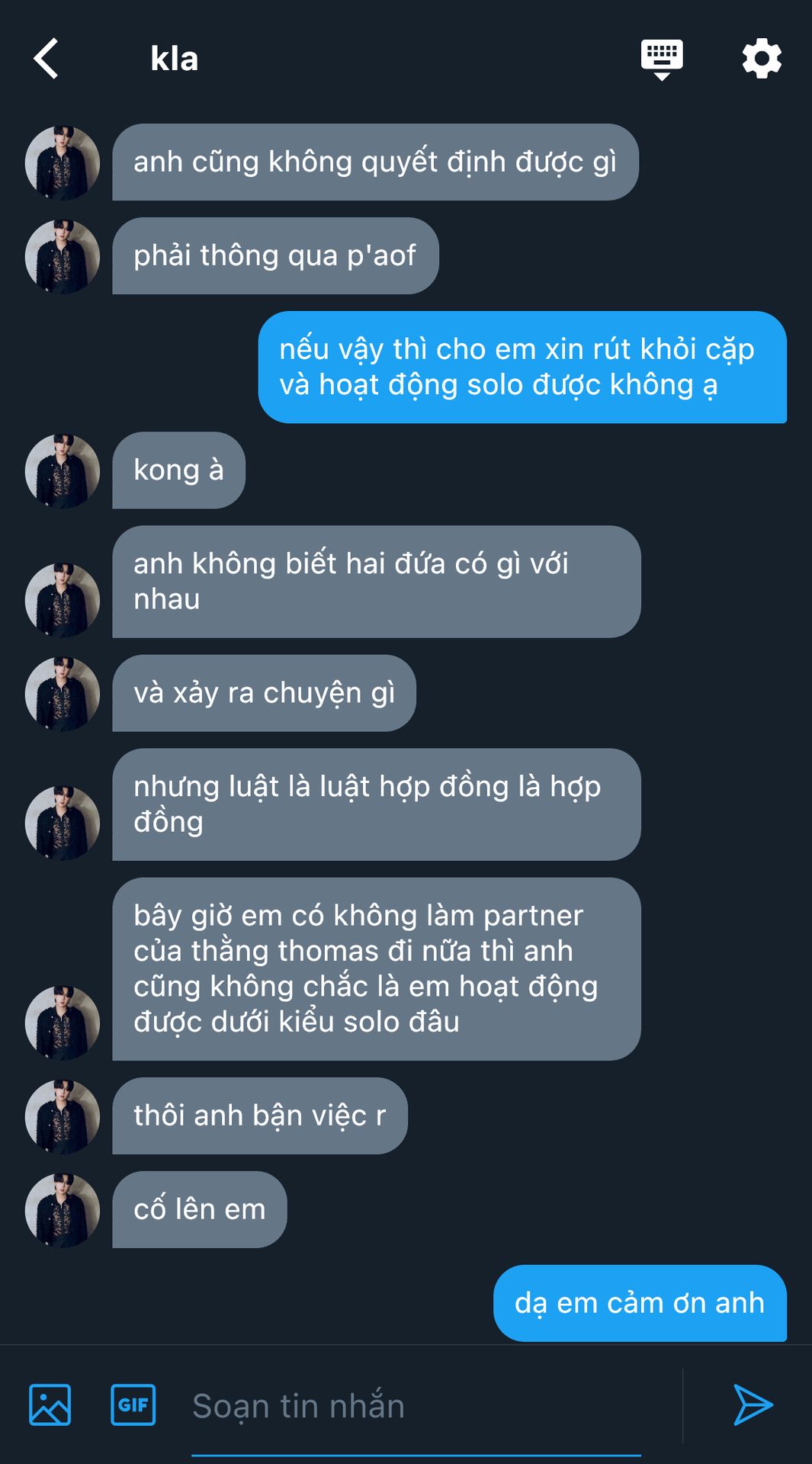Focus the 'Soạn tin nhắn' message field
The width and height of the screenshot is (812, 1464).
pyautogui.click(x=416, y=1406)
